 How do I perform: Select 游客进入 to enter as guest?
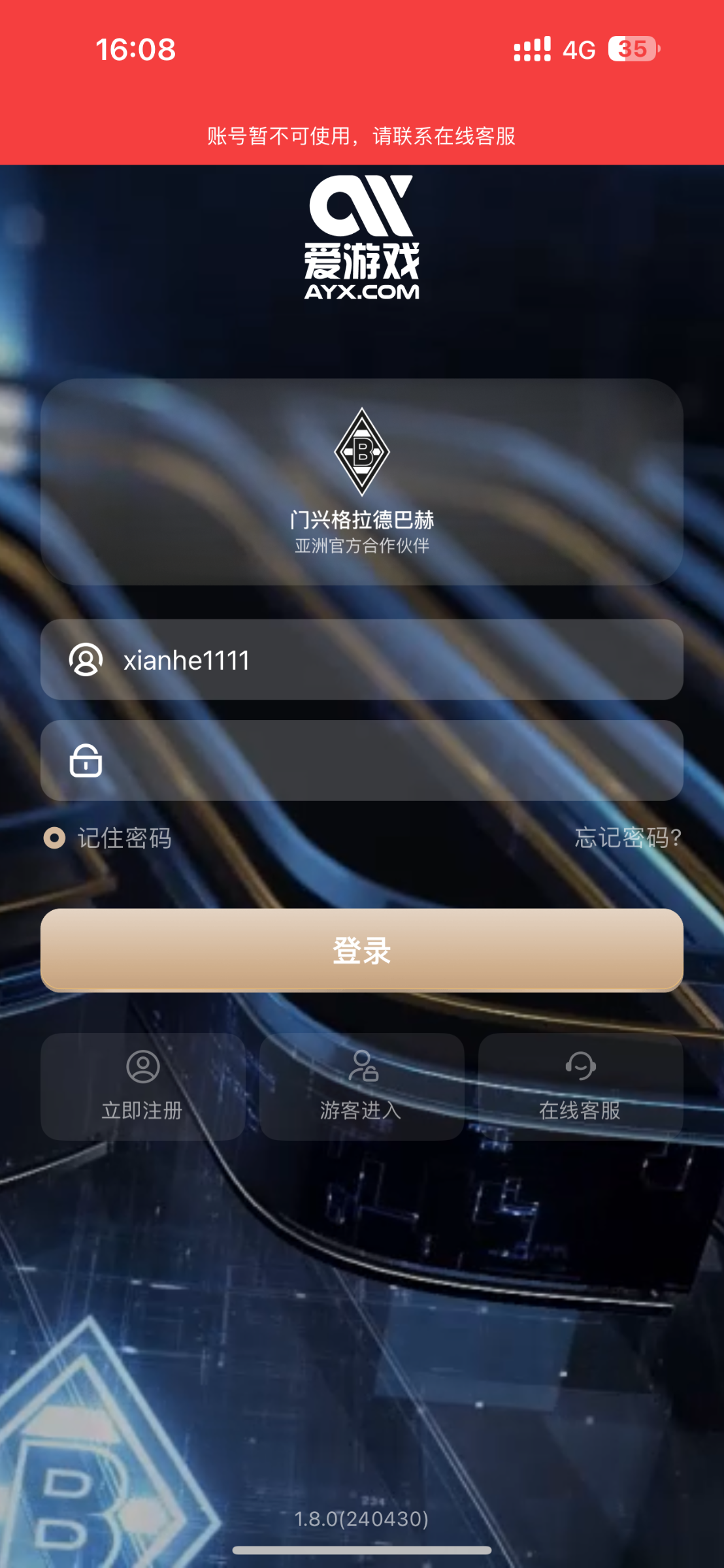362,1086
